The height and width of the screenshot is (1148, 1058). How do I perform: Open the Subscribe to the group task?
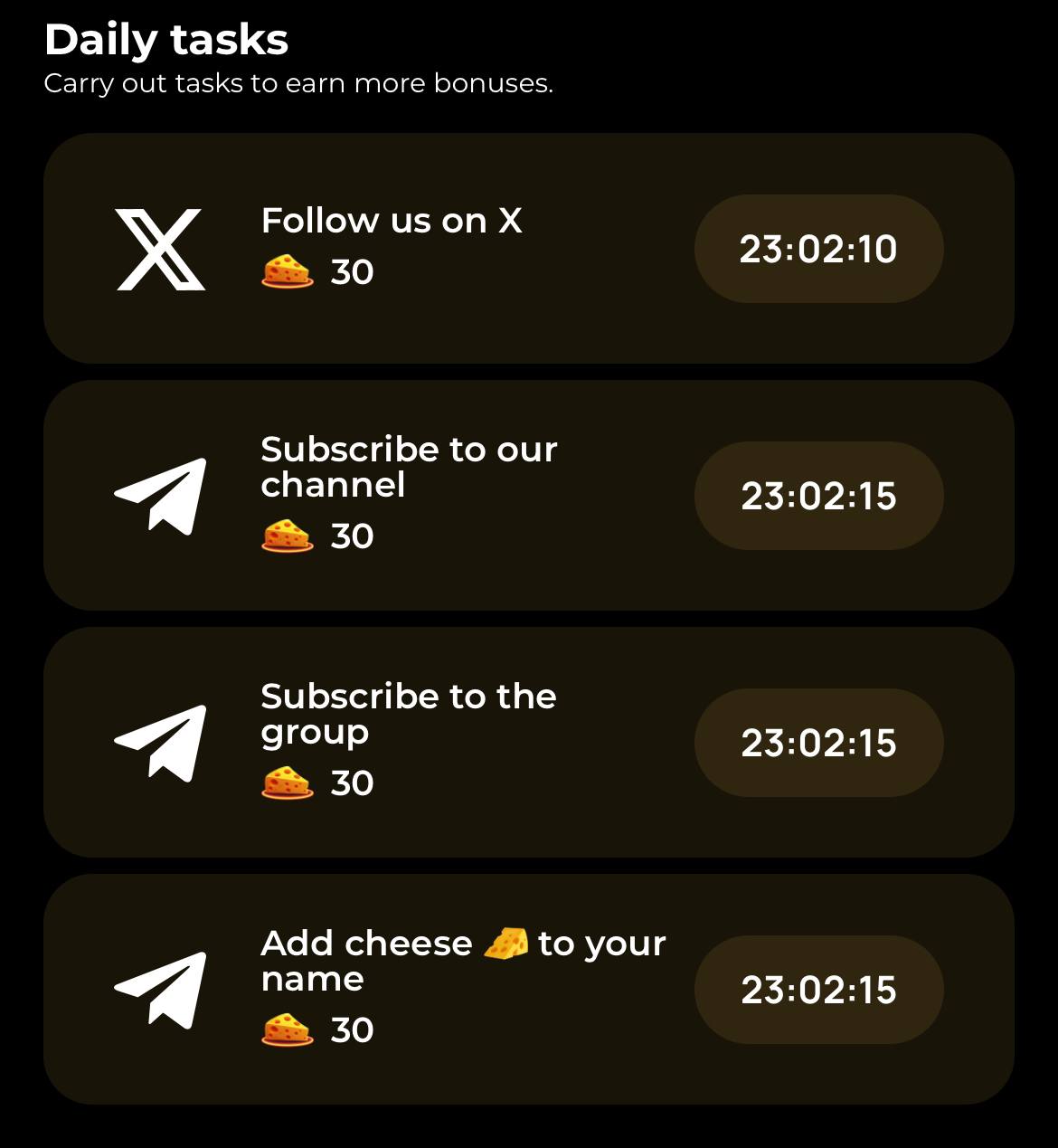(409, 714)
